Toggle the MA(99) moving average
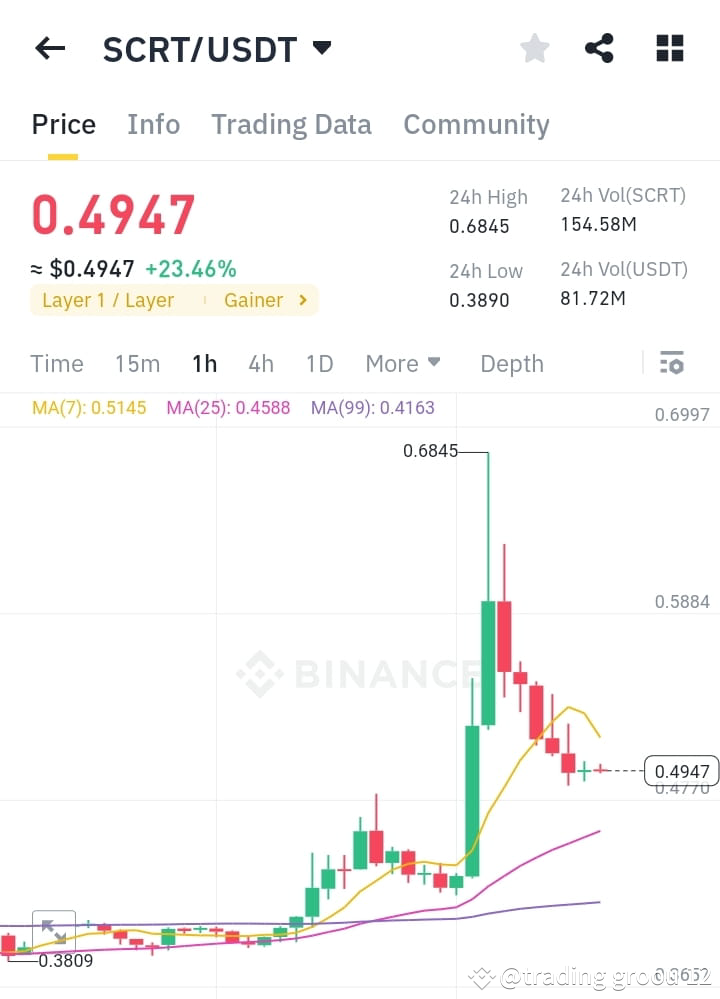This screenshot has width=720, height=999. 372,408
